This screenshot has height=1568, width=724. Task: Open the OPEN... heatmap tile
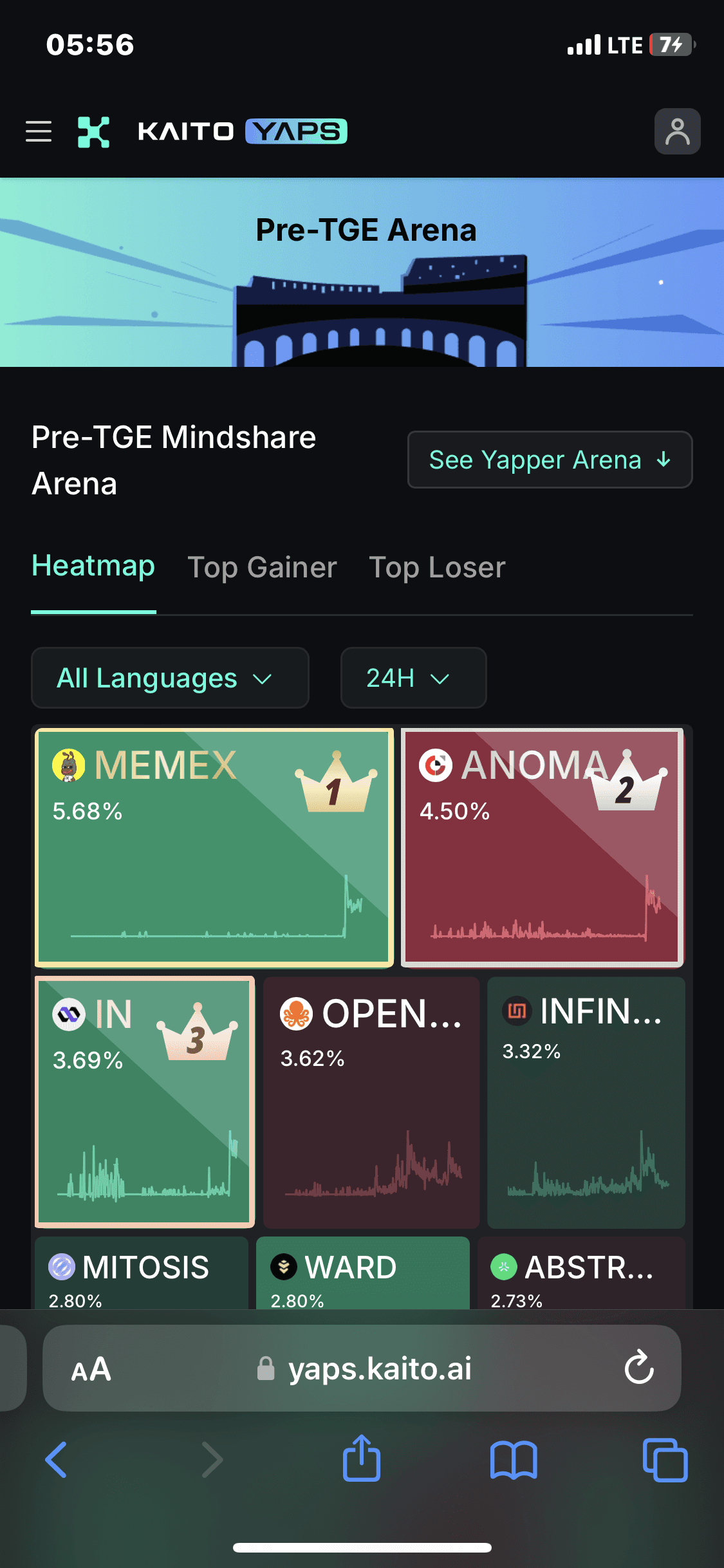click(371, 1101)
